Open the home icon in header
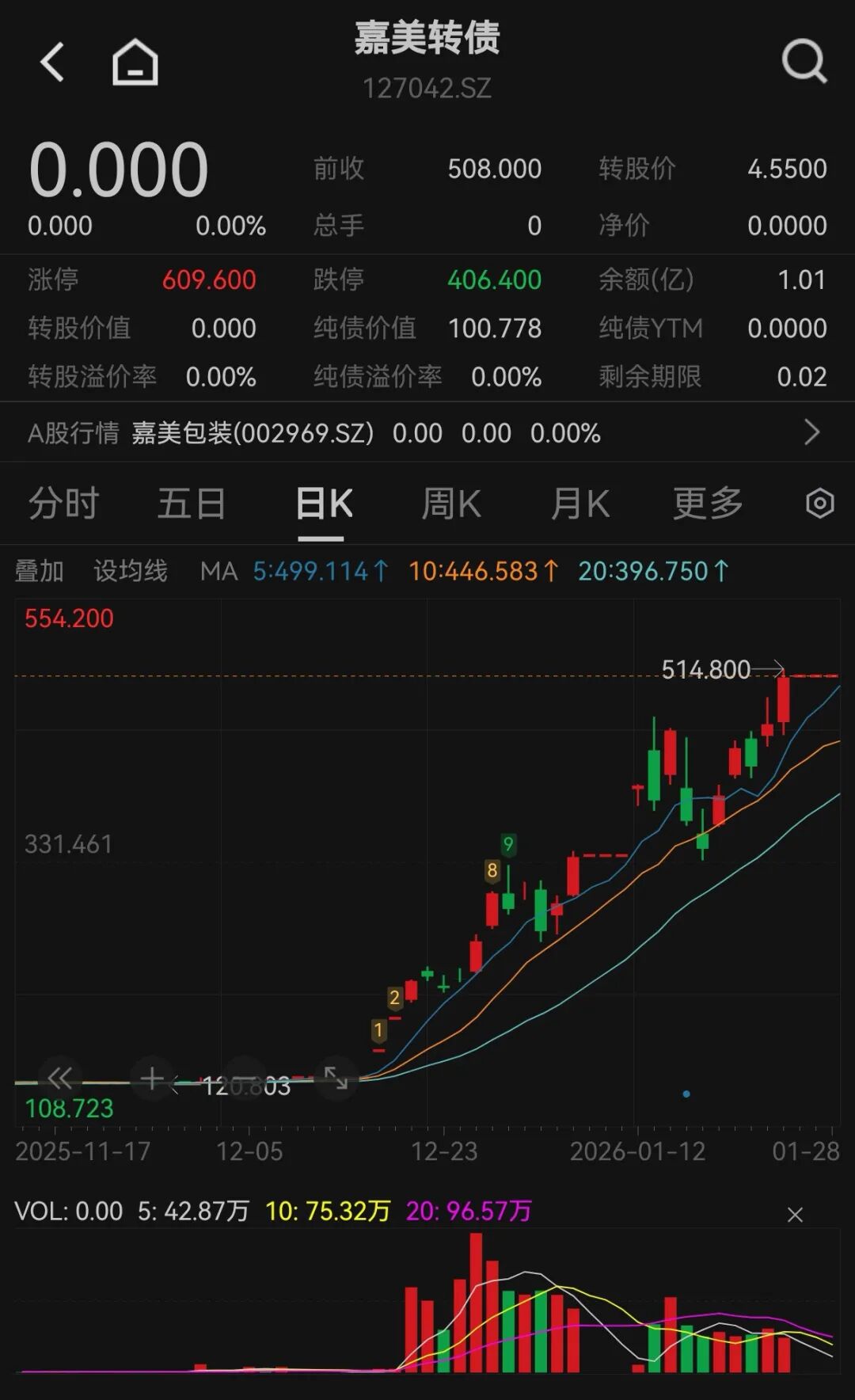Image resolution: width=855 pixels, height=1400 pixels. pyautogui.click(x=135, y=62)
